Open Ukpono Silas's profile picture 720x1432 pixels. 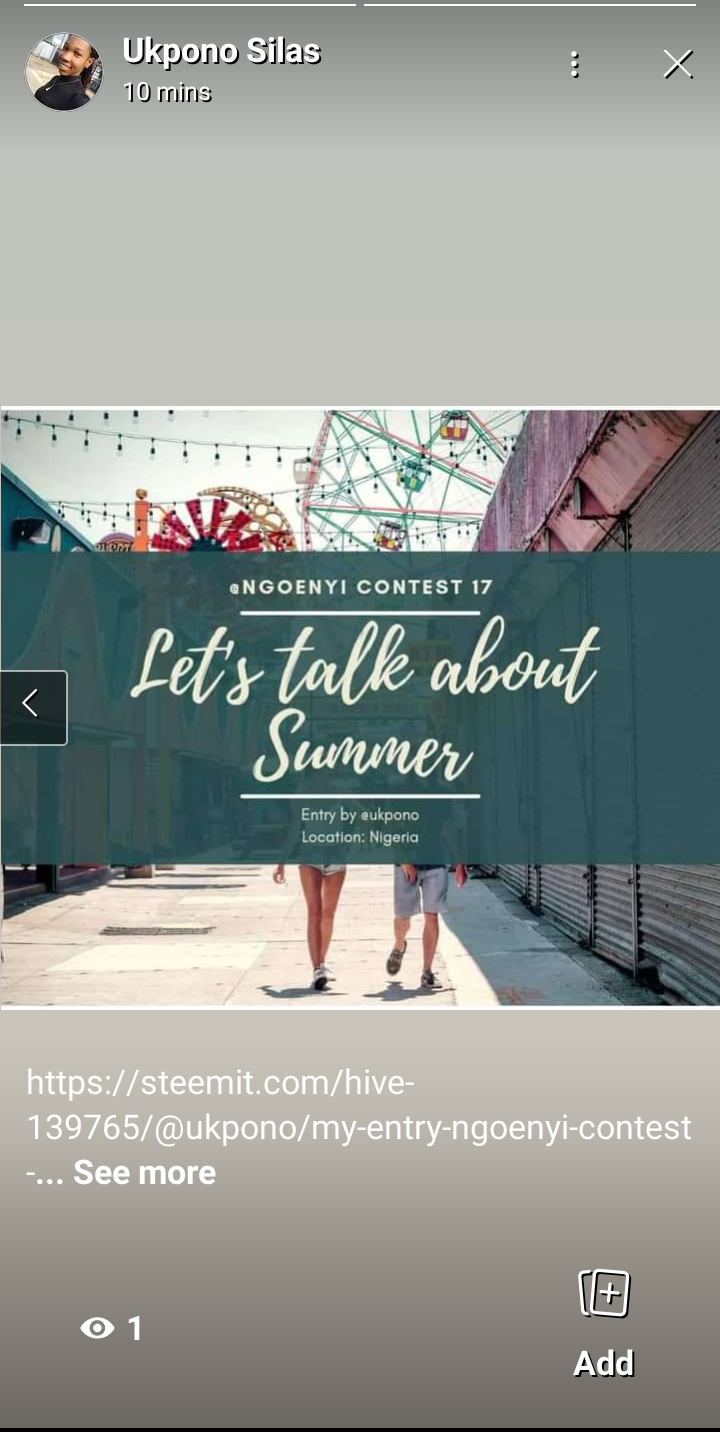point(63,71)
